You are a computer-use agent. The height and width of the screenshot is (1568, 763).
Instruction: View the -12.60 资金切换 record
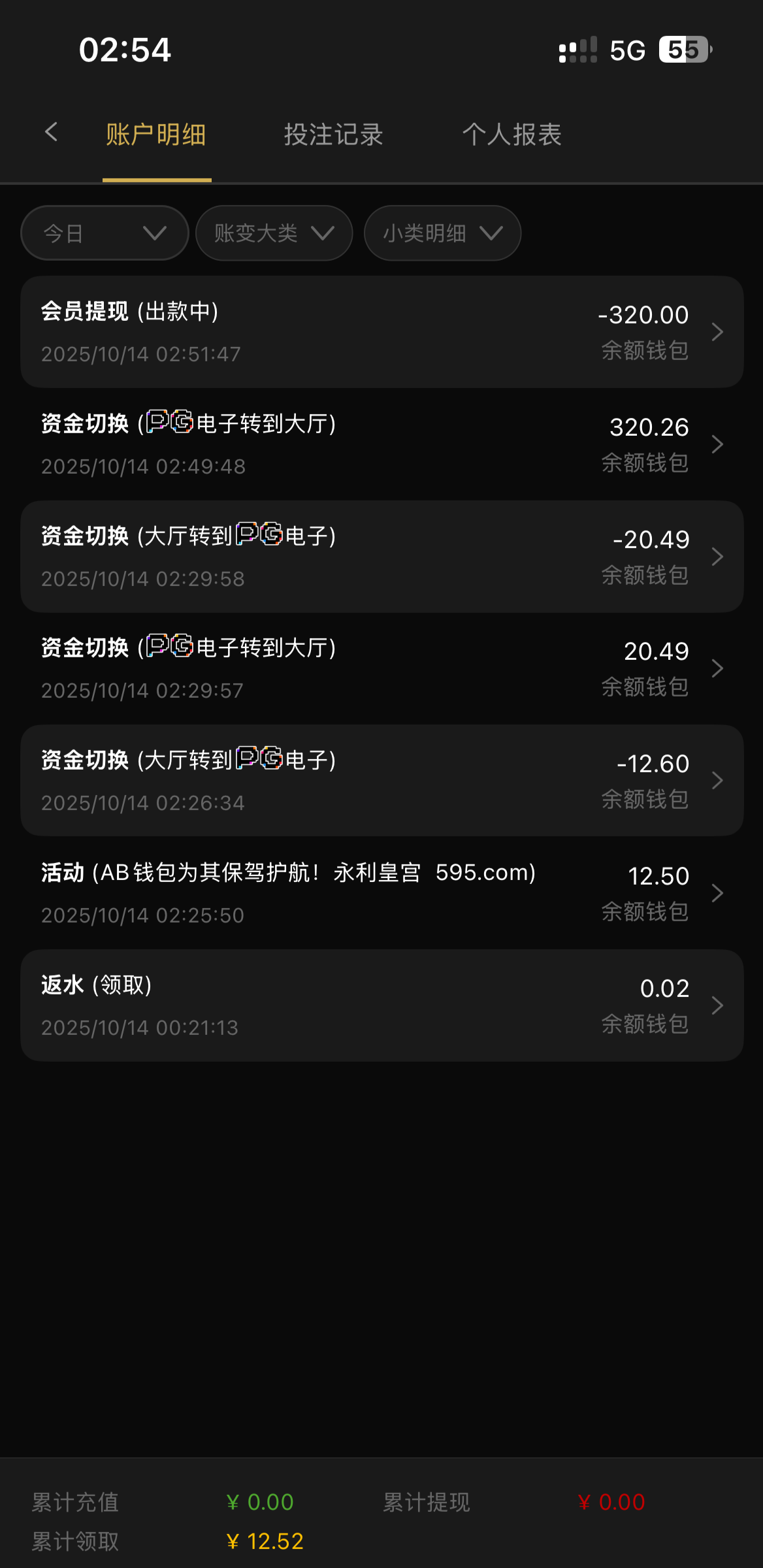381,781
